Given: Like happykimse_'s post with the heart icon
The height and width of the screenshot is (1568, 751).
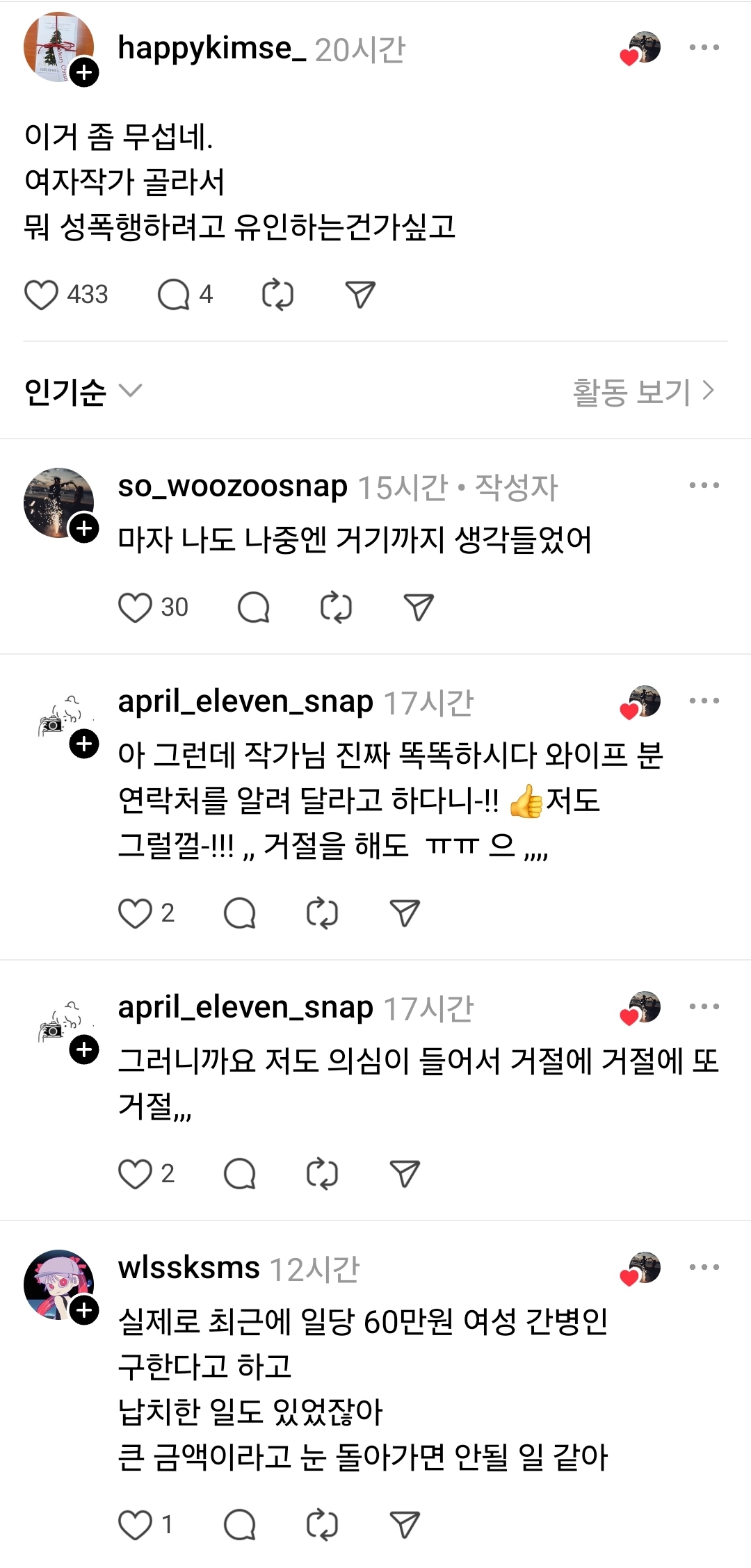Looking at the screenshot, I should (x=43, y=294).
